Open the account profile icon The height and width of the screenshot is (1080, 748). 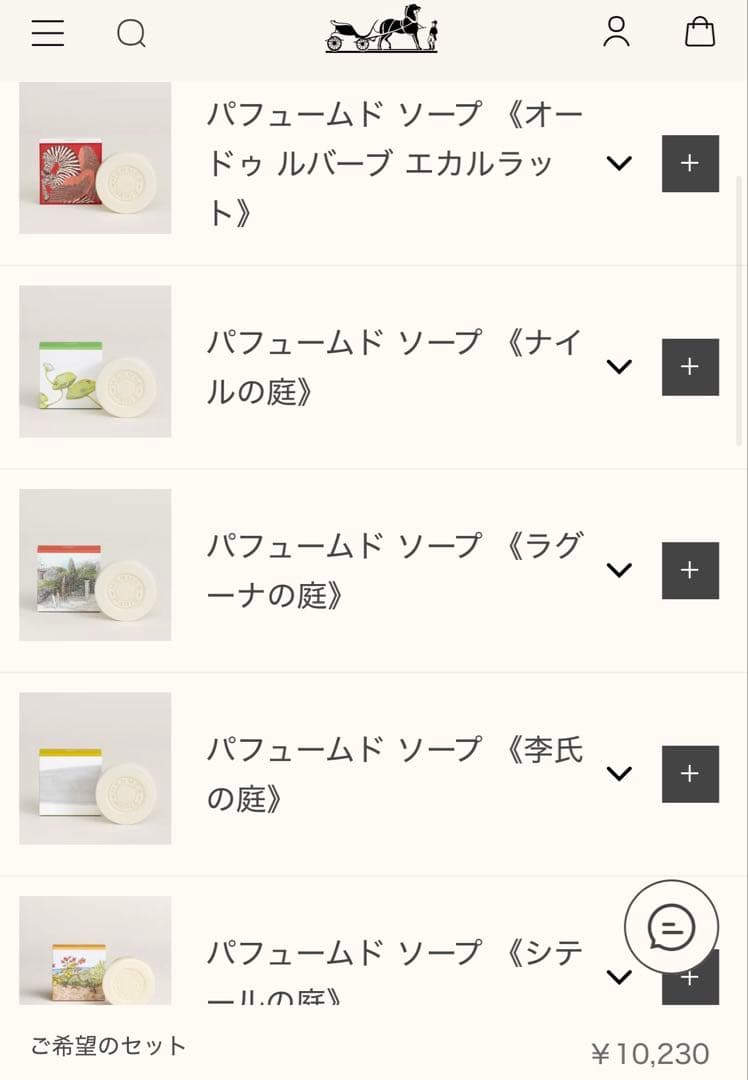pos(617,31)
